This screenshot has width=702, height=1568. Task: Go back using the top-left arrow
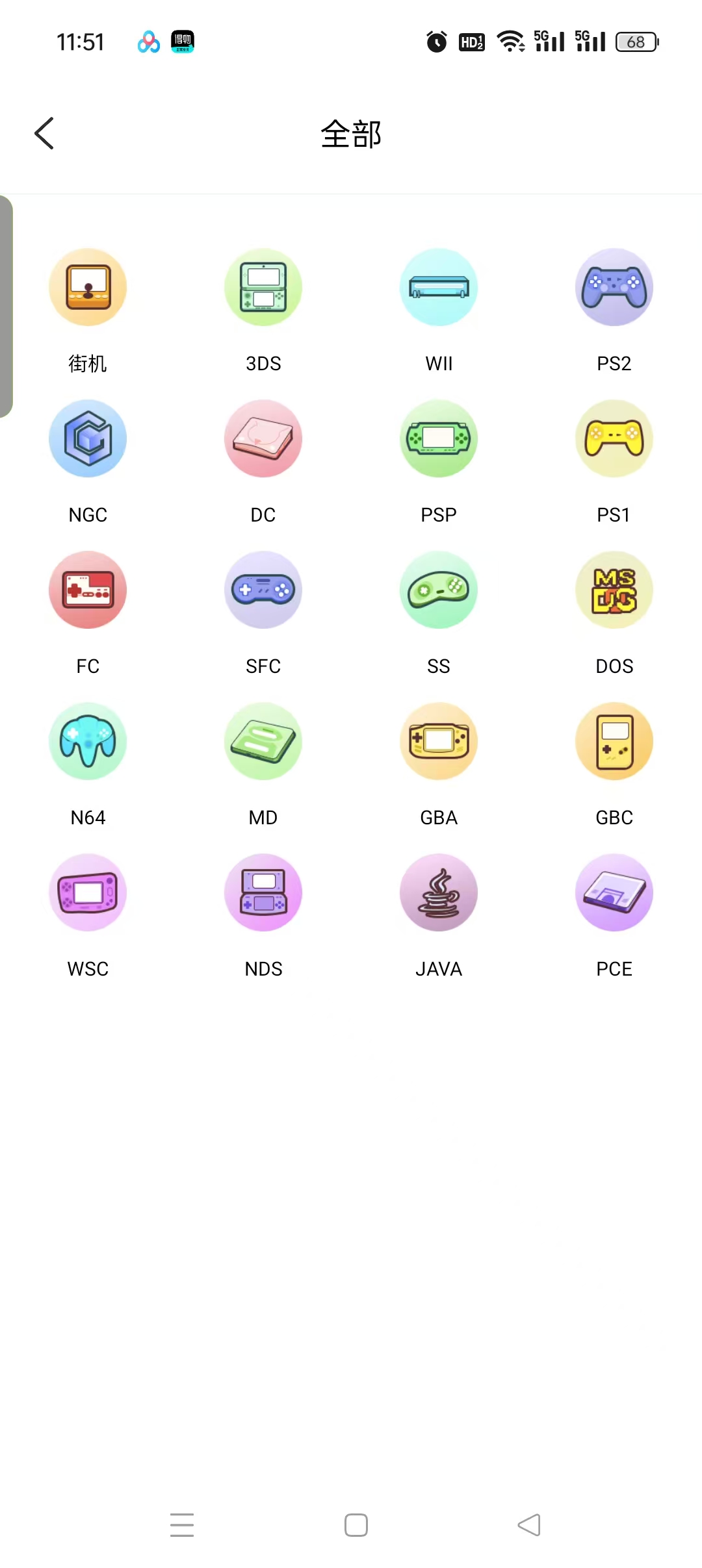tap(44, 134)
